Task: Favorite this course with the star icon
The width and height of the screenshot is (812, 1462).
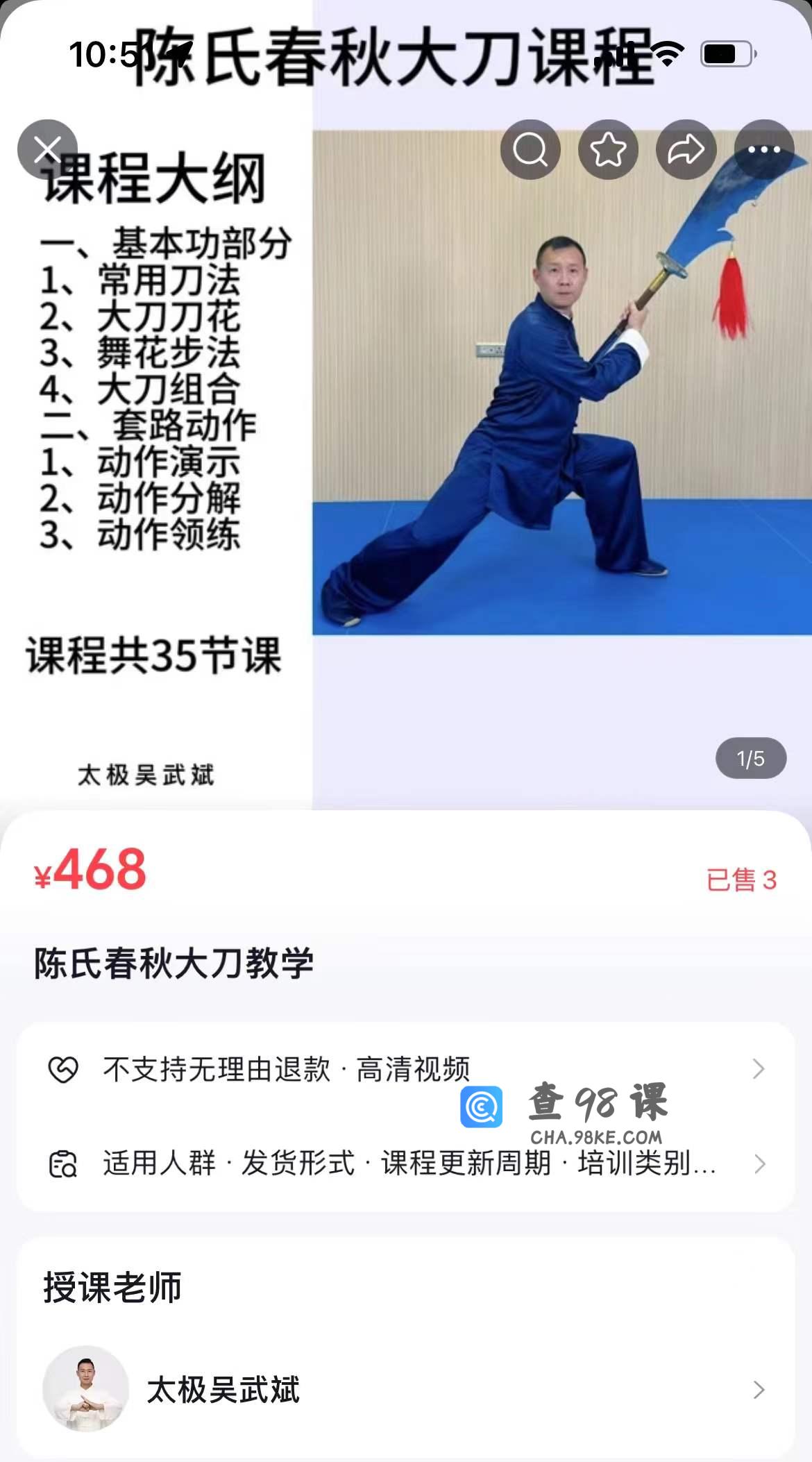Action: (608, 149)
